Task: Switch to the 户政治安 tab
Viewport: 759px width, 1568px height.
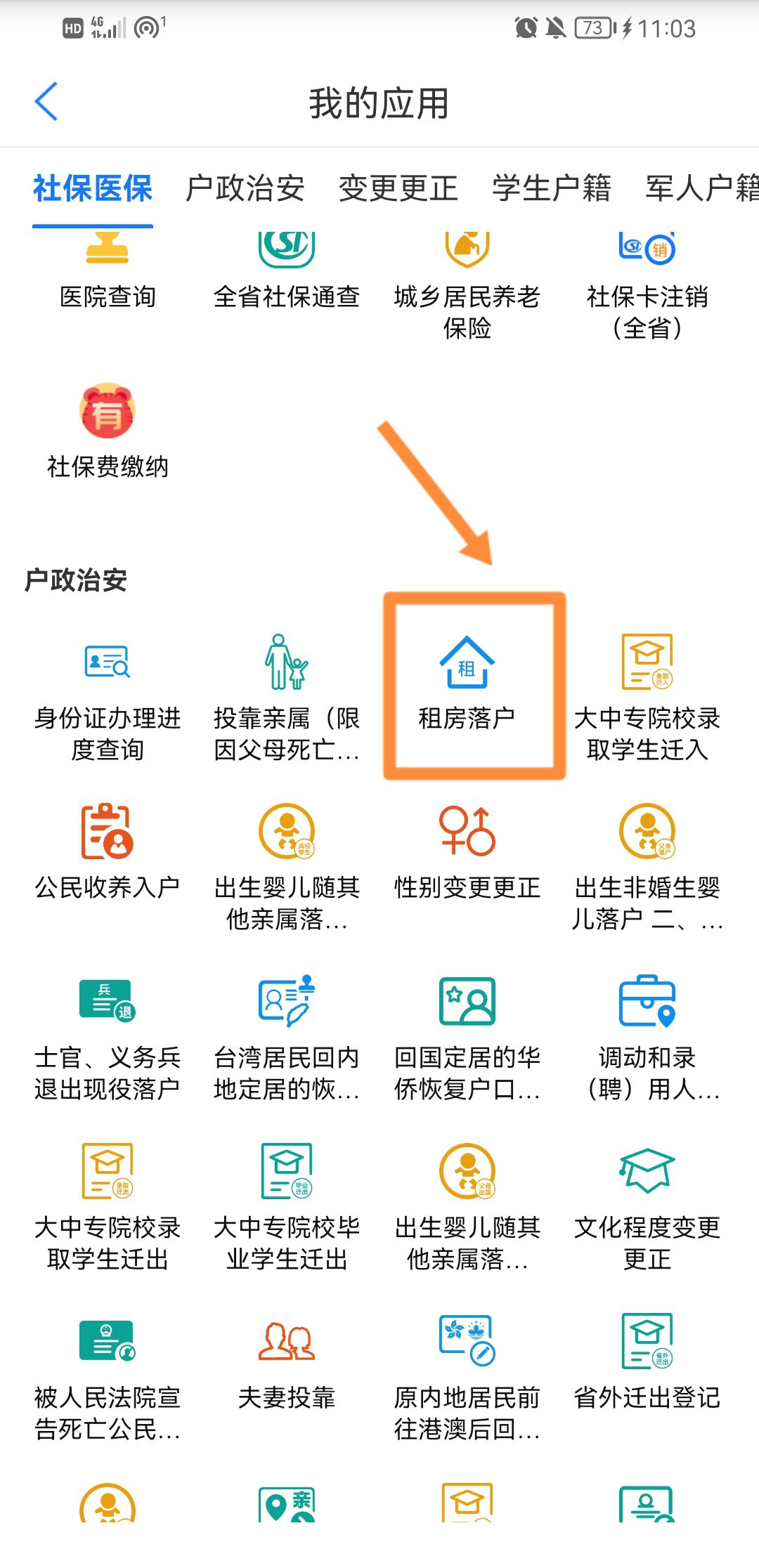Action: pyautogui.click(x=245, y=188)
